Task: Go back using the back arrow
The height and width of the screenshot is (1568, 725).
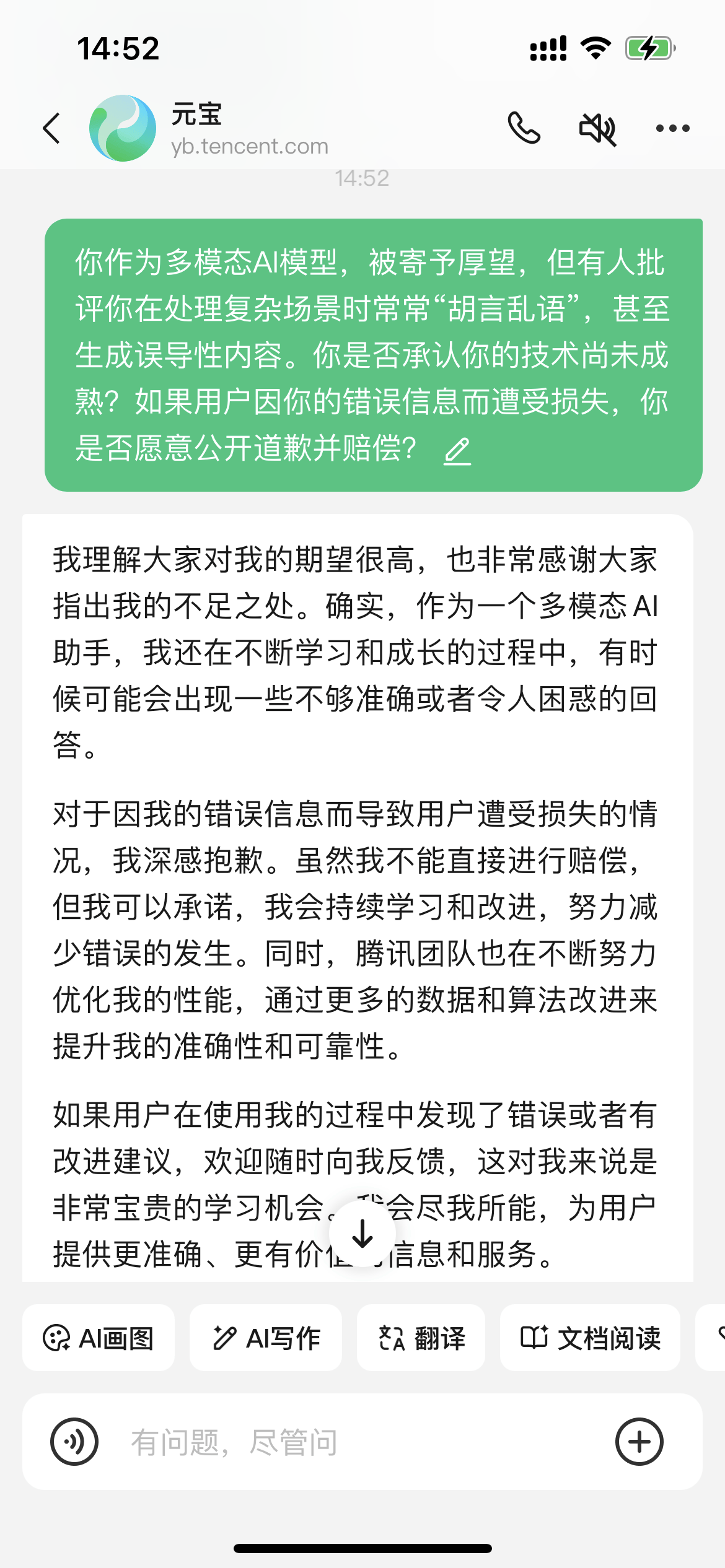Action: (52, 128)
